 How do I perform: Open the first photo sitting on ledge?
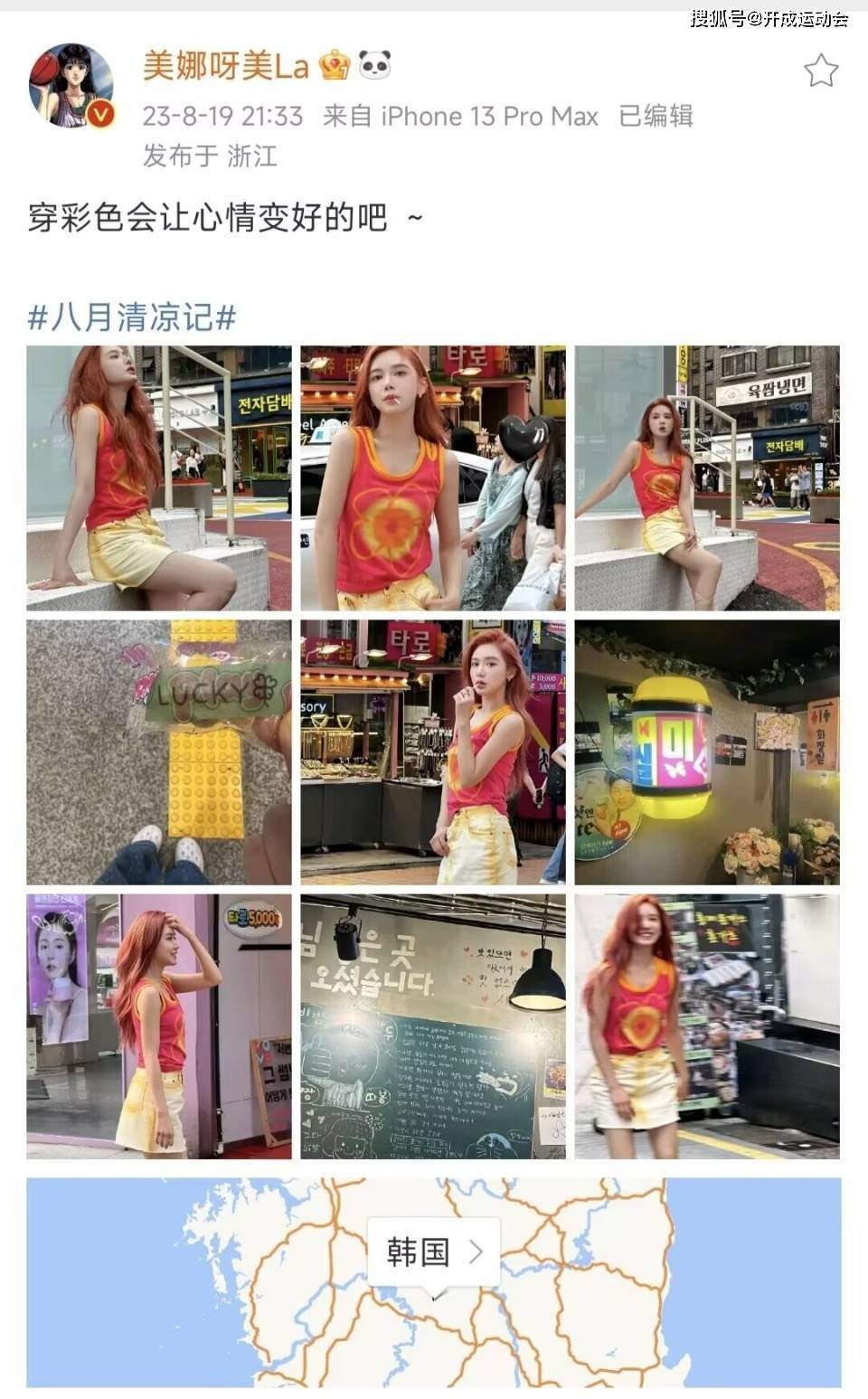pyautogui.click(x=159, y=477)
